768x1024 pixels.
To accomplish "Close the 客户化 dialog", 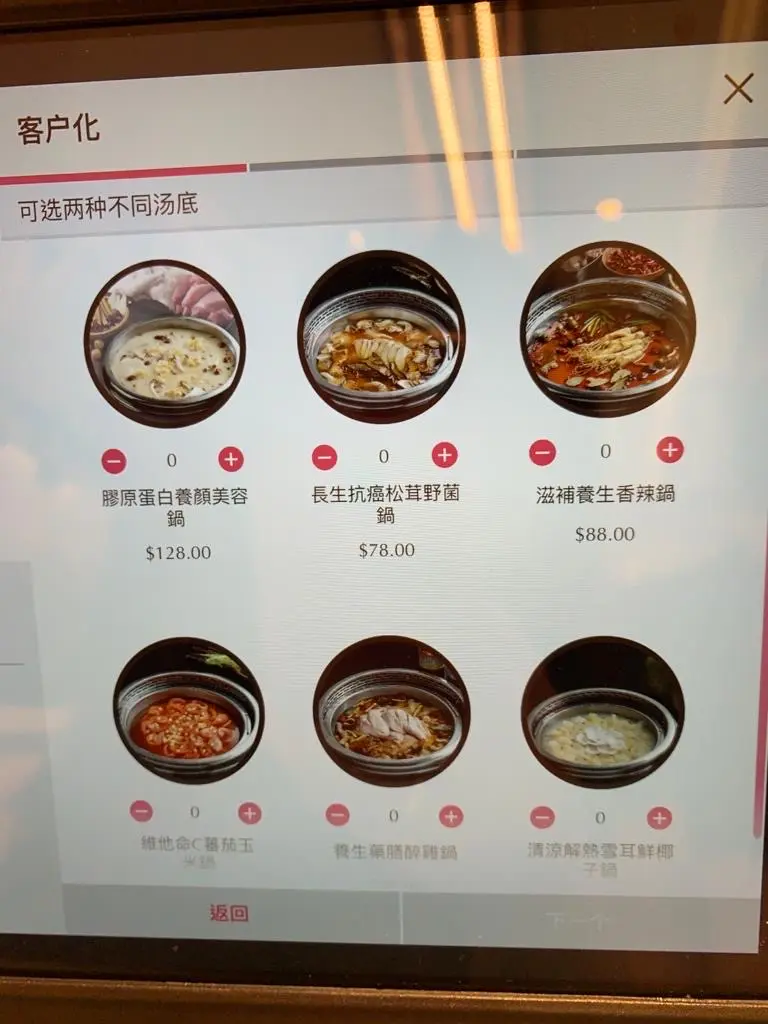I will point(738,89).
